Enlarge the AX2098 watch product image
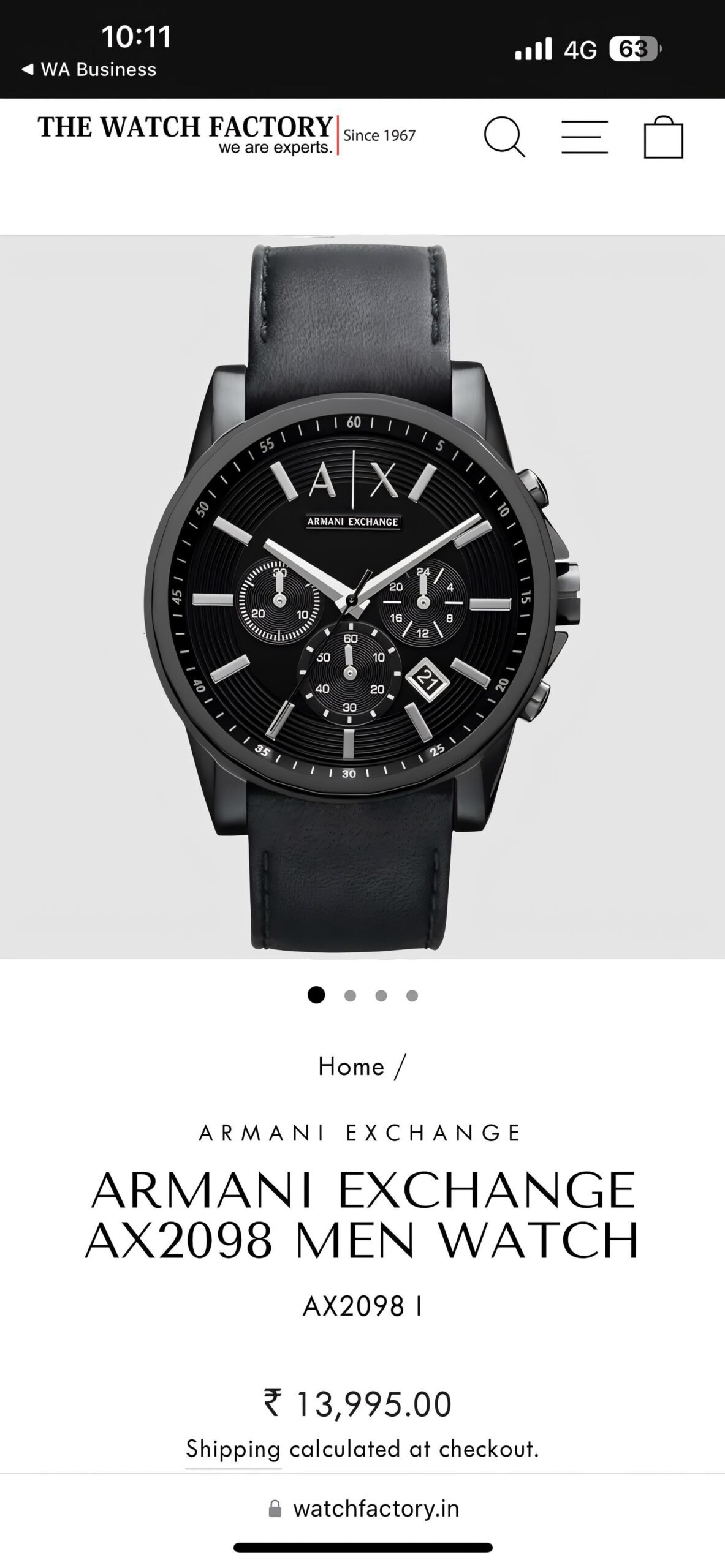Image resolution: width=725 pixels, height=1568 pixels. pyautogui.click(x=362, y=597)
